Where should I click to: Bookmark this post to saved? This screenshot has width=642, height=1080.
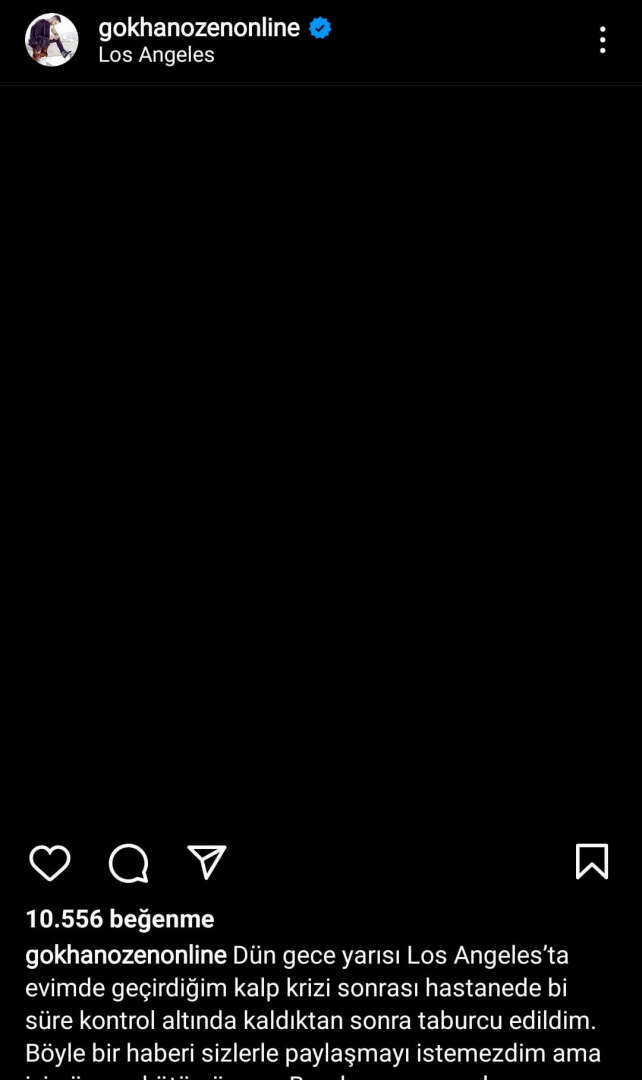coord(591,862)
